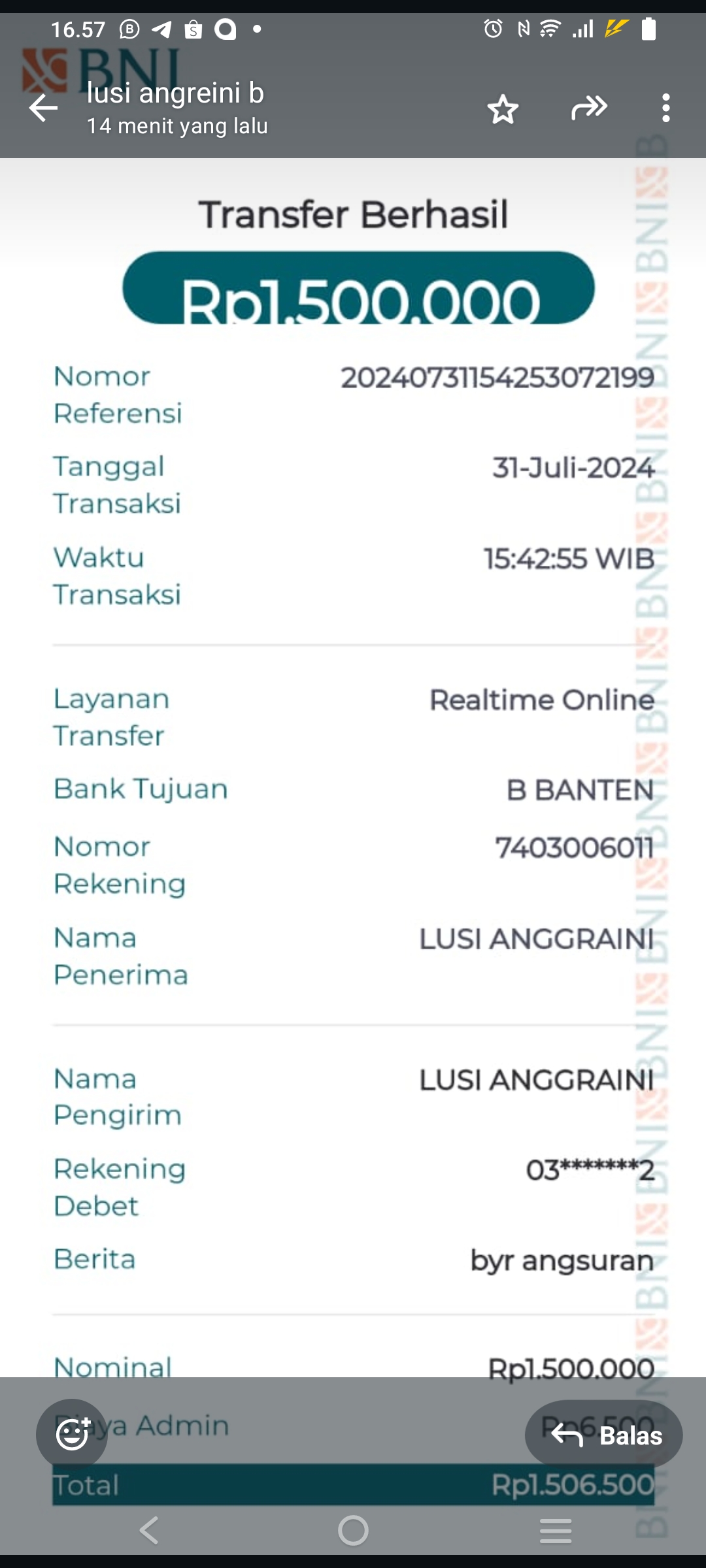Tap the Telegram notification icon

tap(162, 29)
